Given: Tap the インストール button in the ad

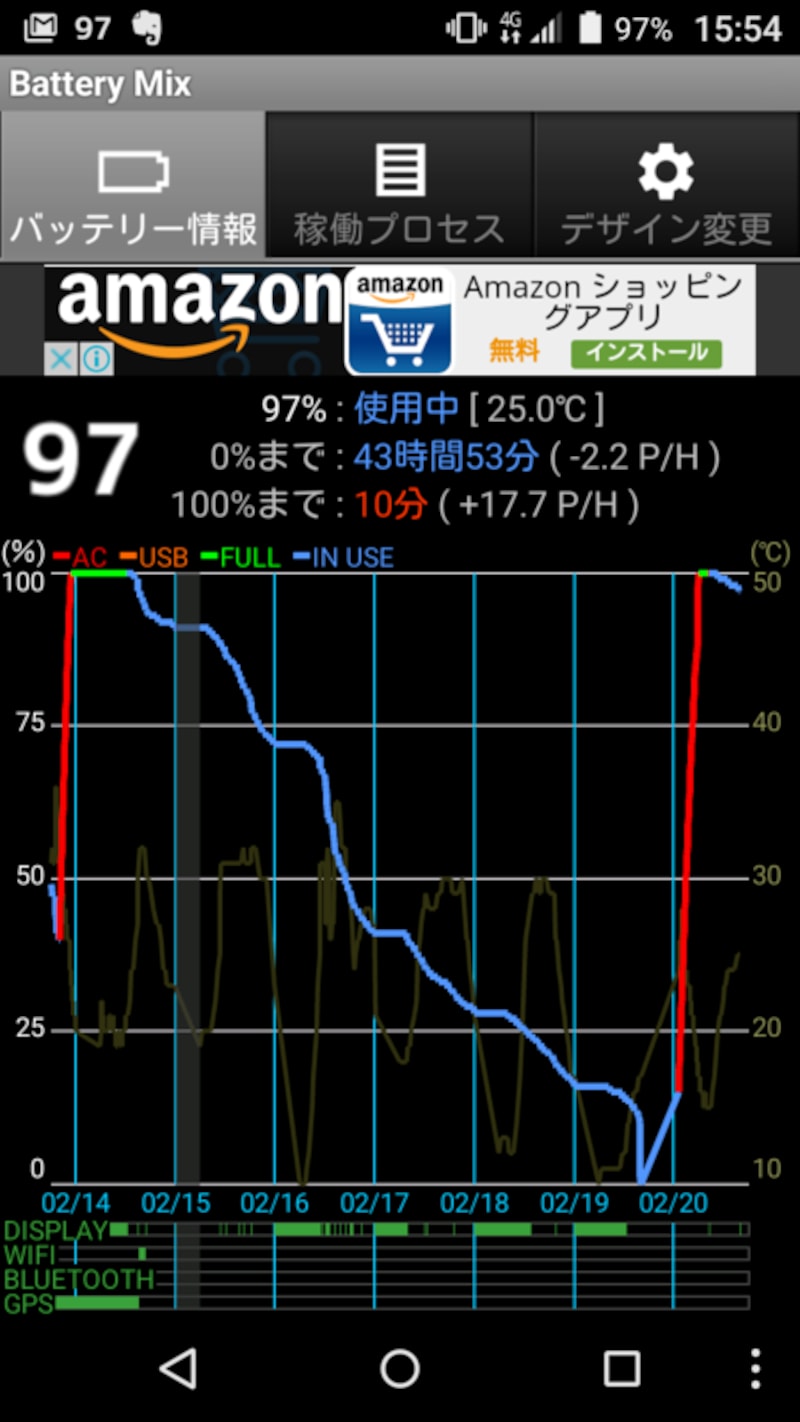Looking at the screenshot, I should click(x=645, y=354).
